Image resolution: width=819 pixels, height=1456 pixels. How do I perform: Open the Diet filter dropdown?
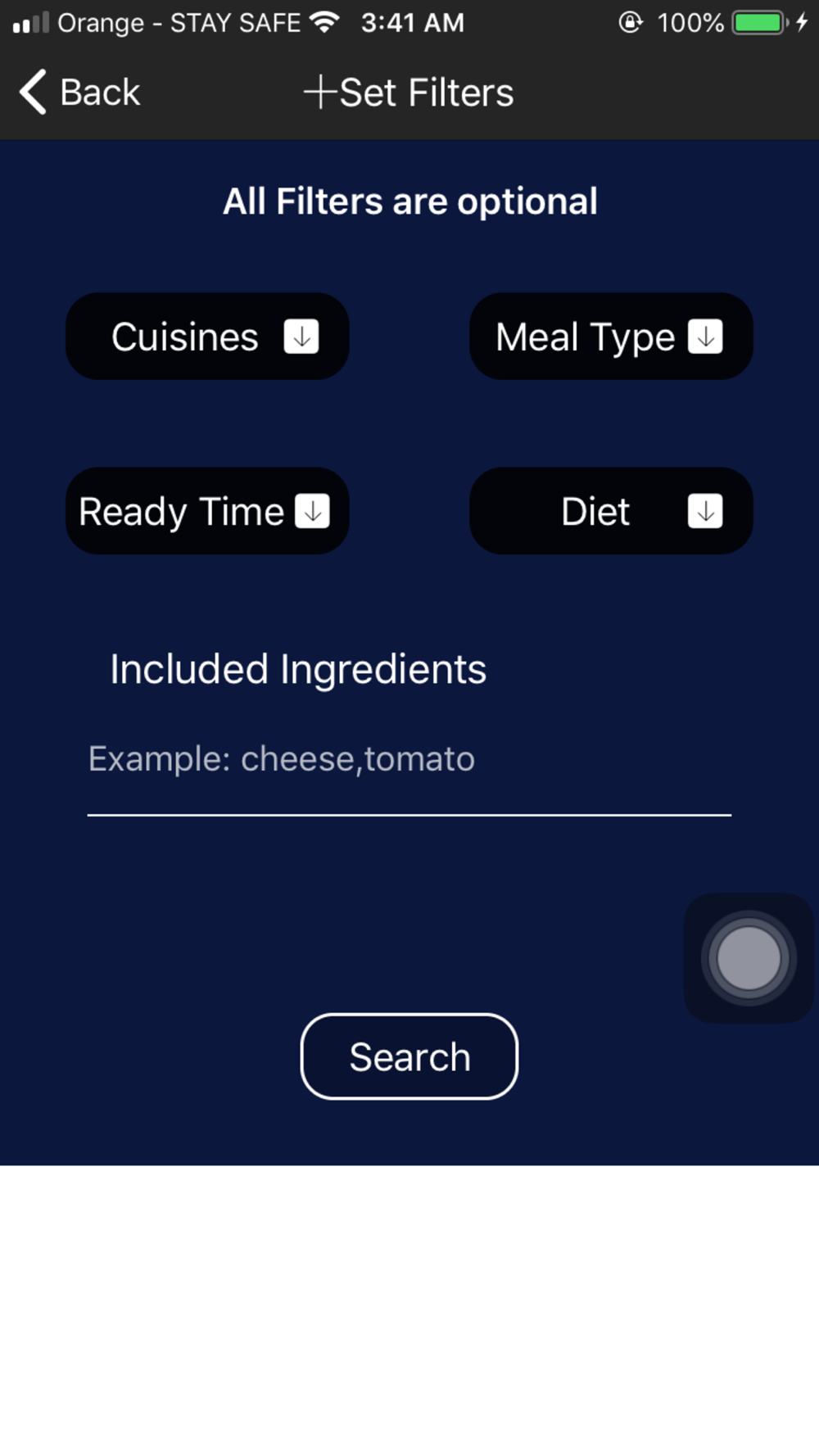(611, 511)
